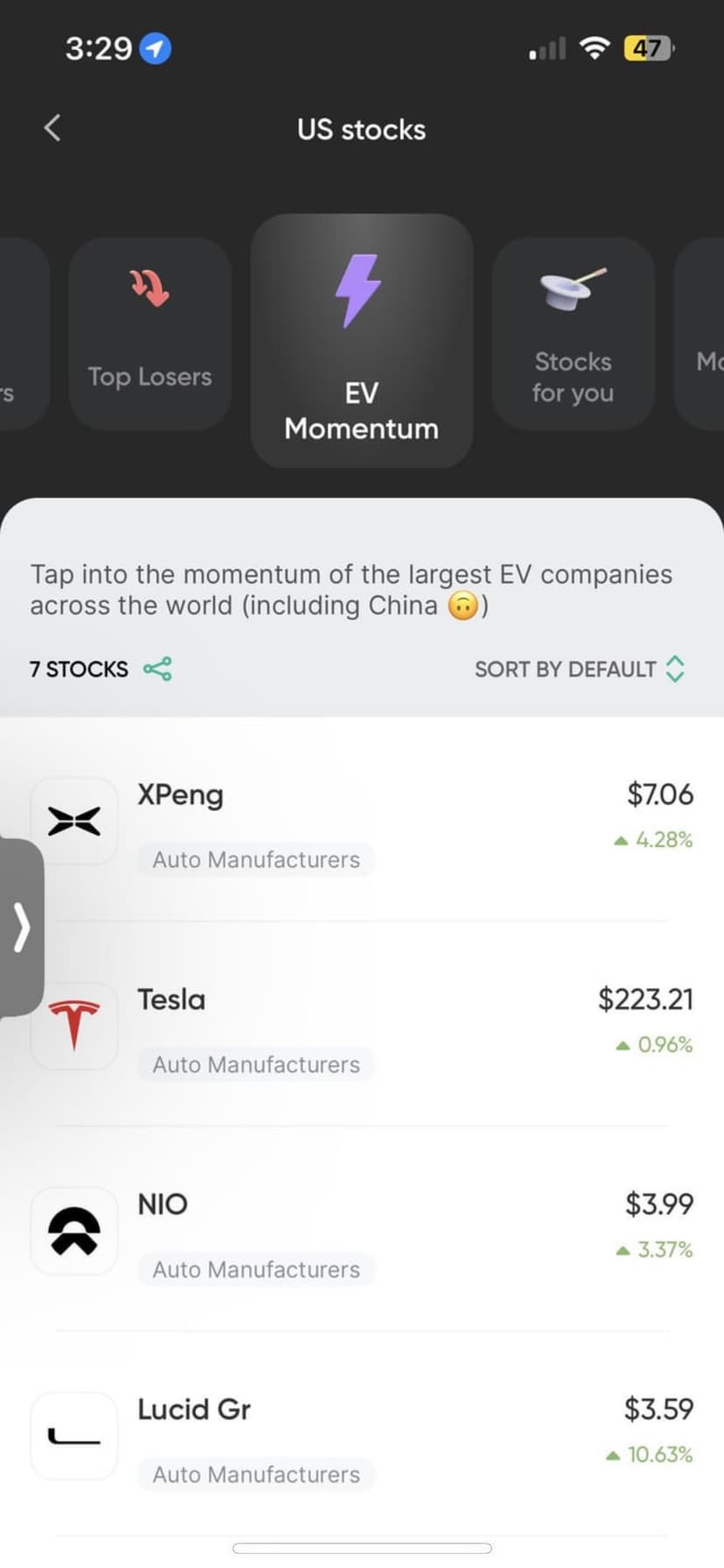Go back from US stocks
This screenshot has width=724, height=1568.
(52, 128)
